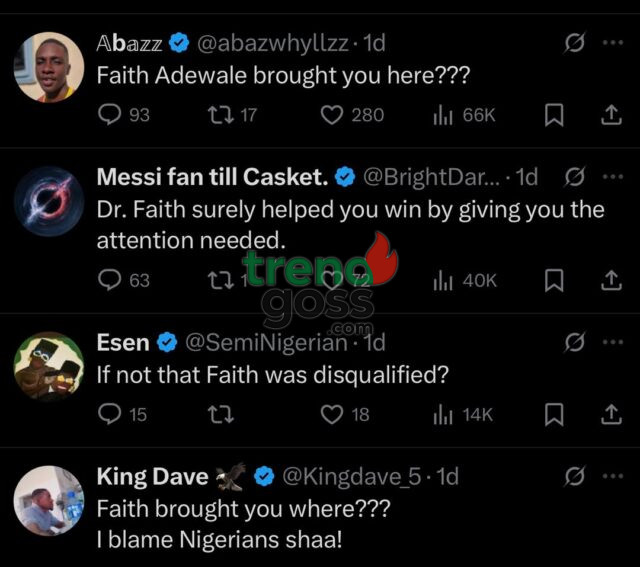The image size is (640, 567).
Task: Tap the Grok icon on Esen's reply
Action: [x=574, y=343]
